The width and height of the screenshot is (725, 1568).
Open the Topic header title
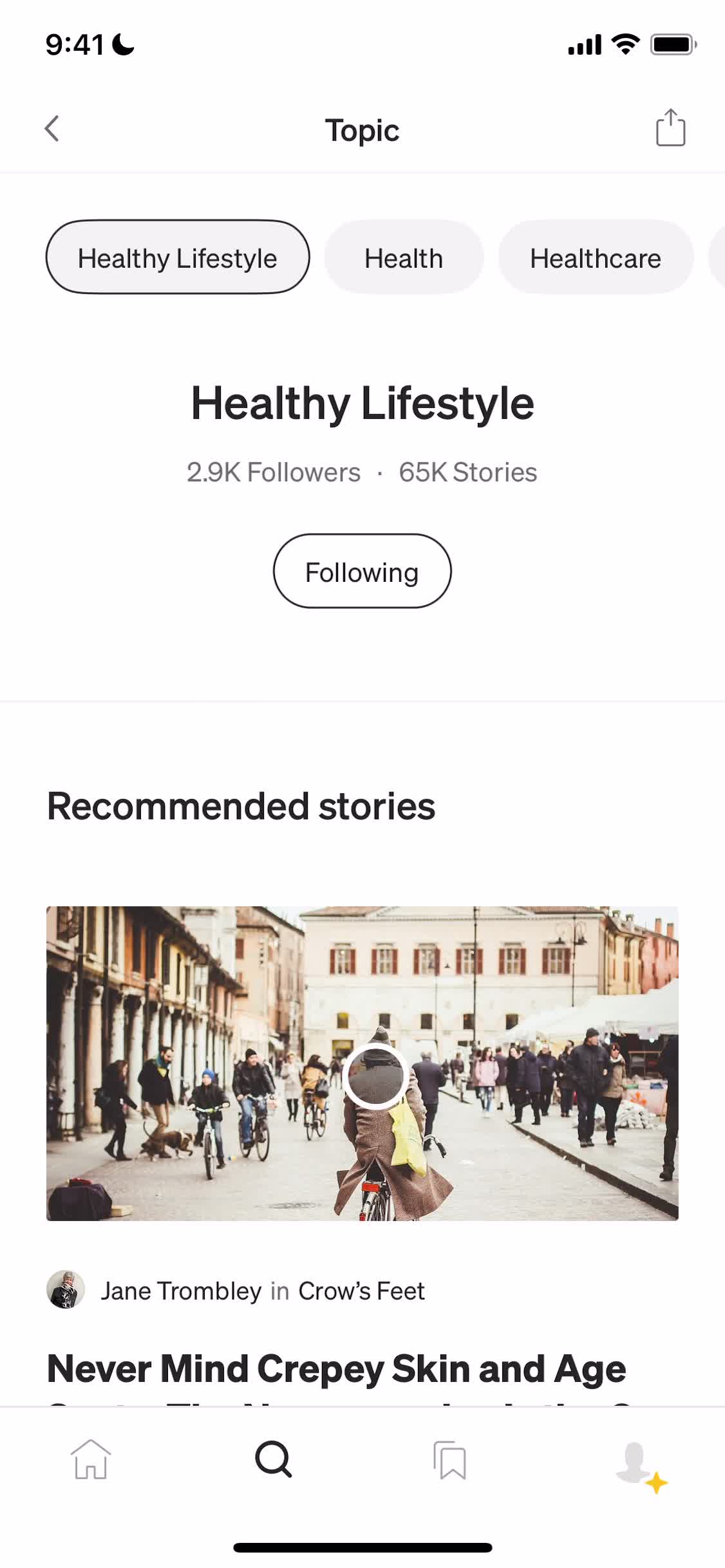(x=362, y=130)
